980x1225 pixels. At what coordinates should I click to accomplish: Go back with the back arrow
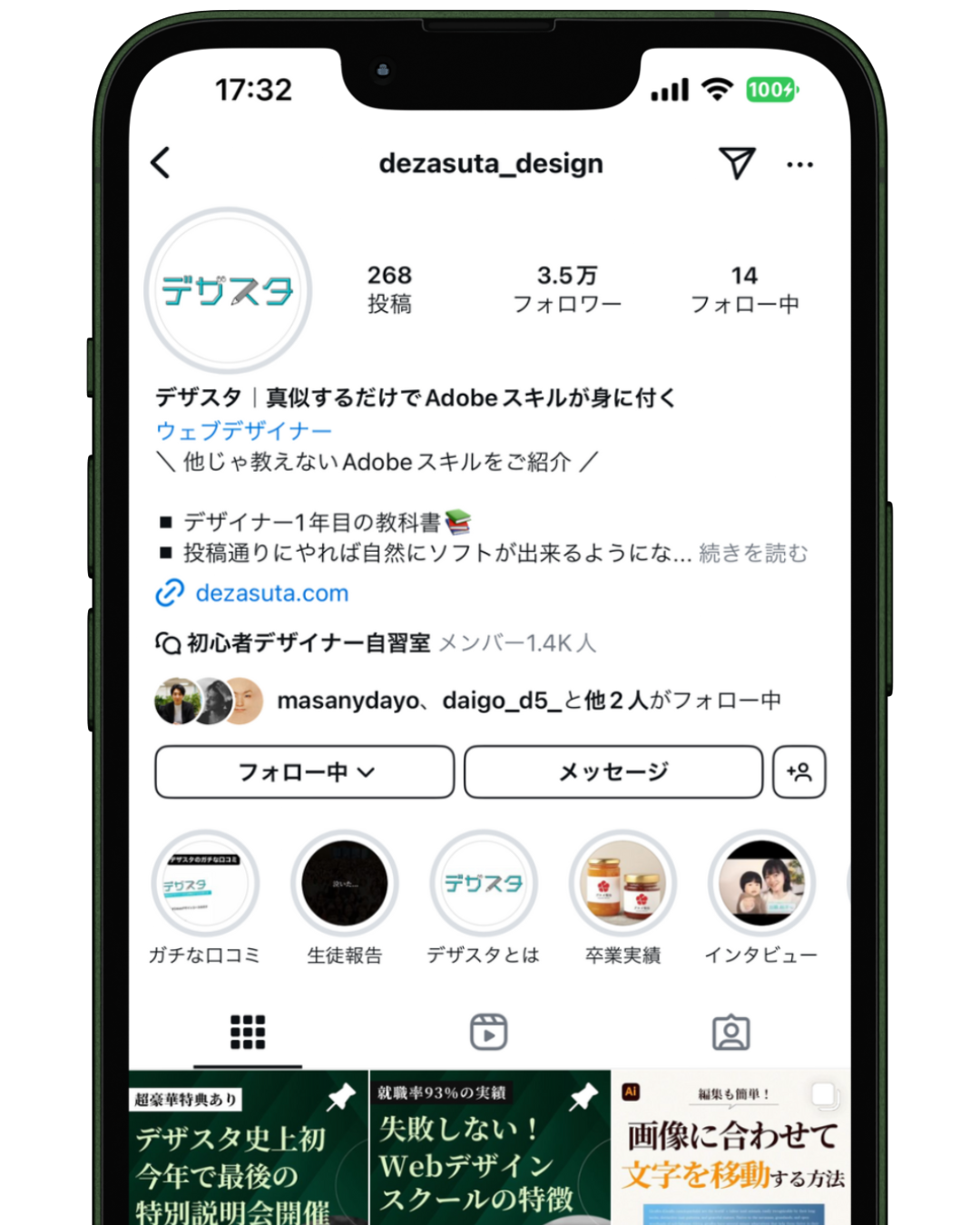161,163
